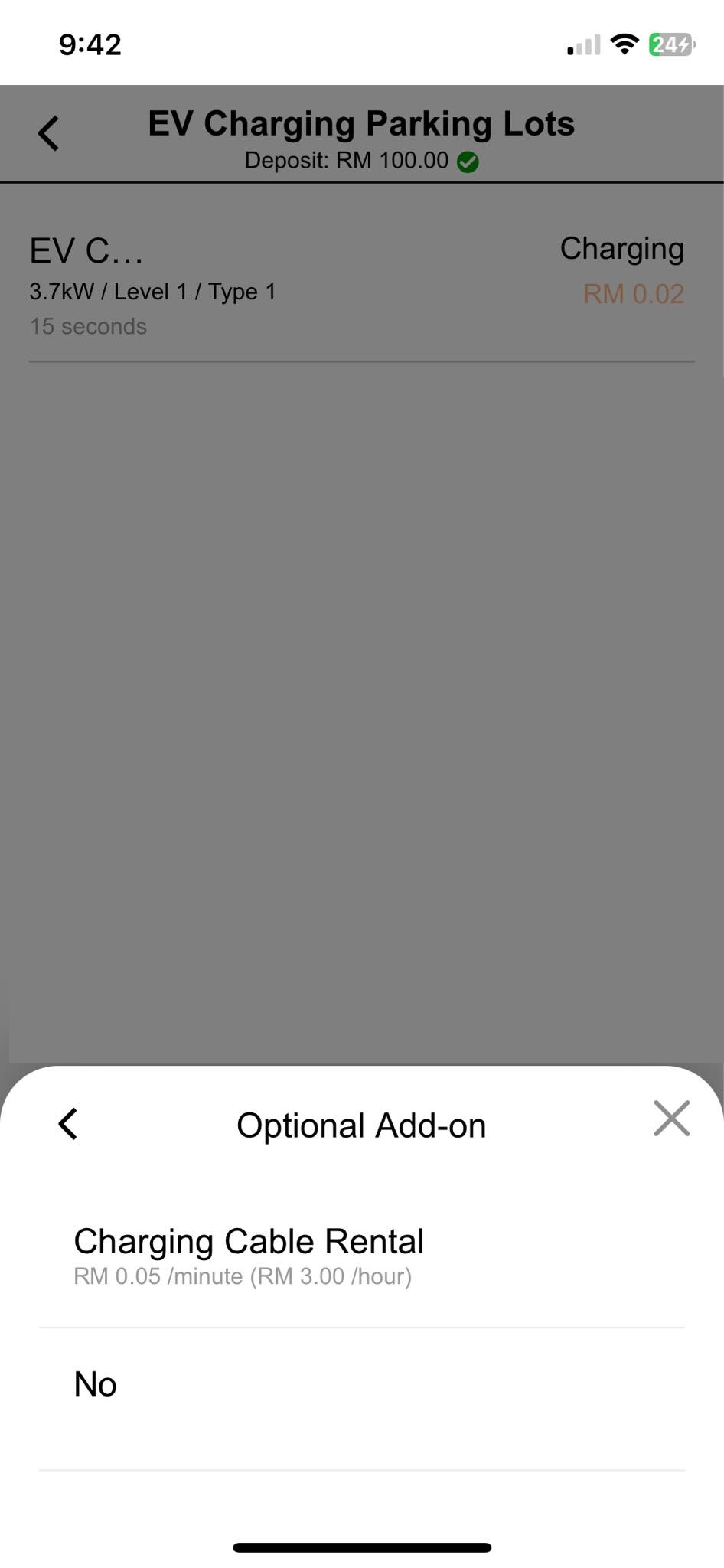Go back in the Optional Add-on sheet

[x=68, y=1124]
